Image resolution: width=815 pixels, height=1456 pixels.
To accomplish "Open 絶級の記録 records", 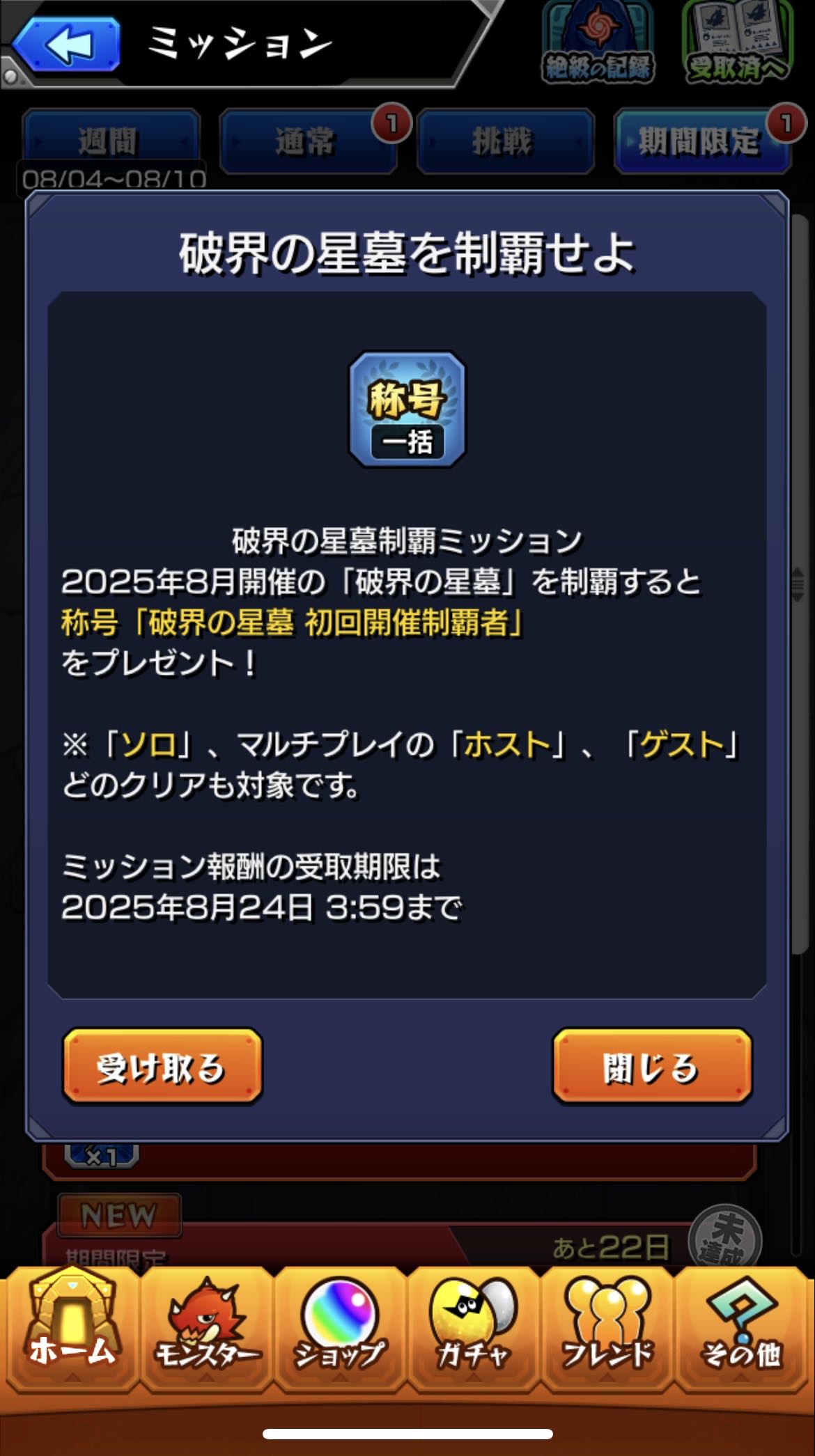I will pos(598,43).
